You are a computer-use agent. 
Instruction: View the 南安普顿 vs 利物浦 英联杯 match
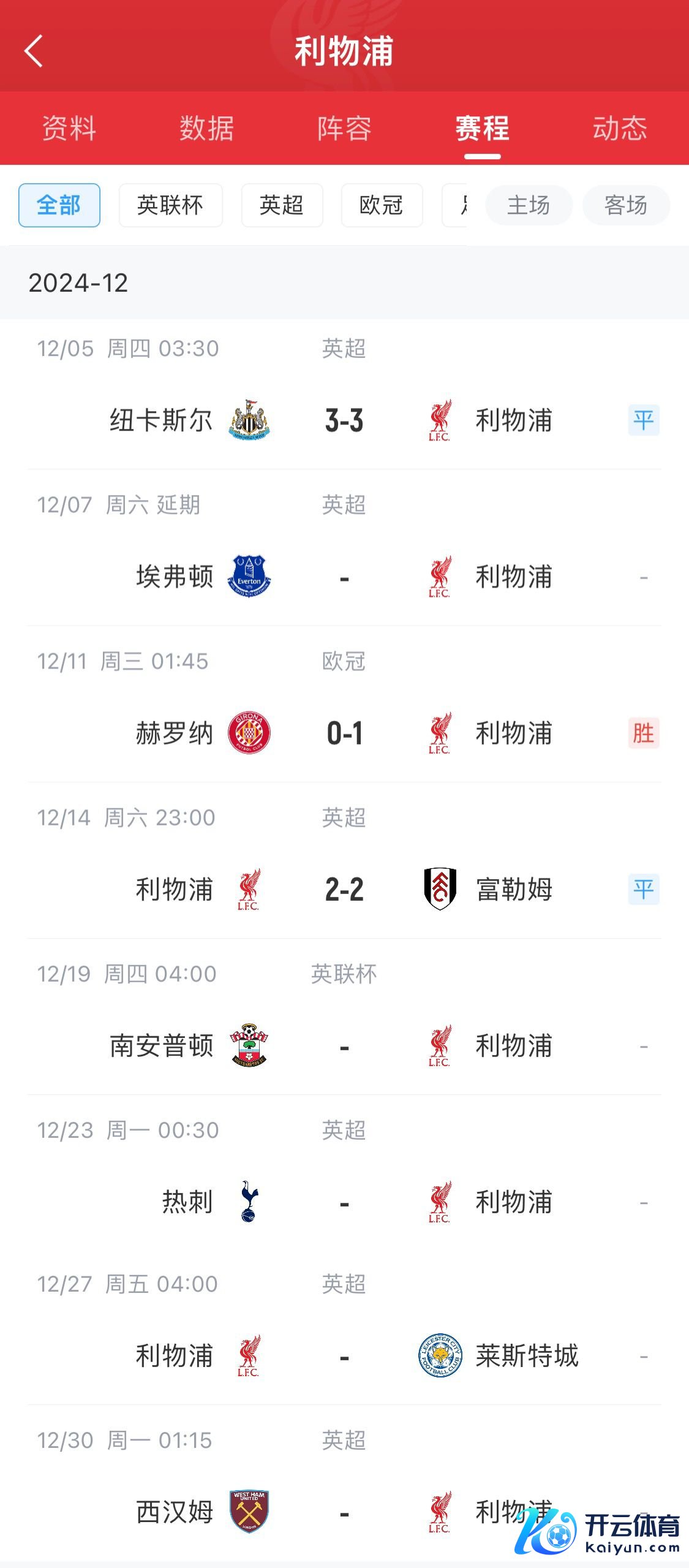pos(344,1045)
